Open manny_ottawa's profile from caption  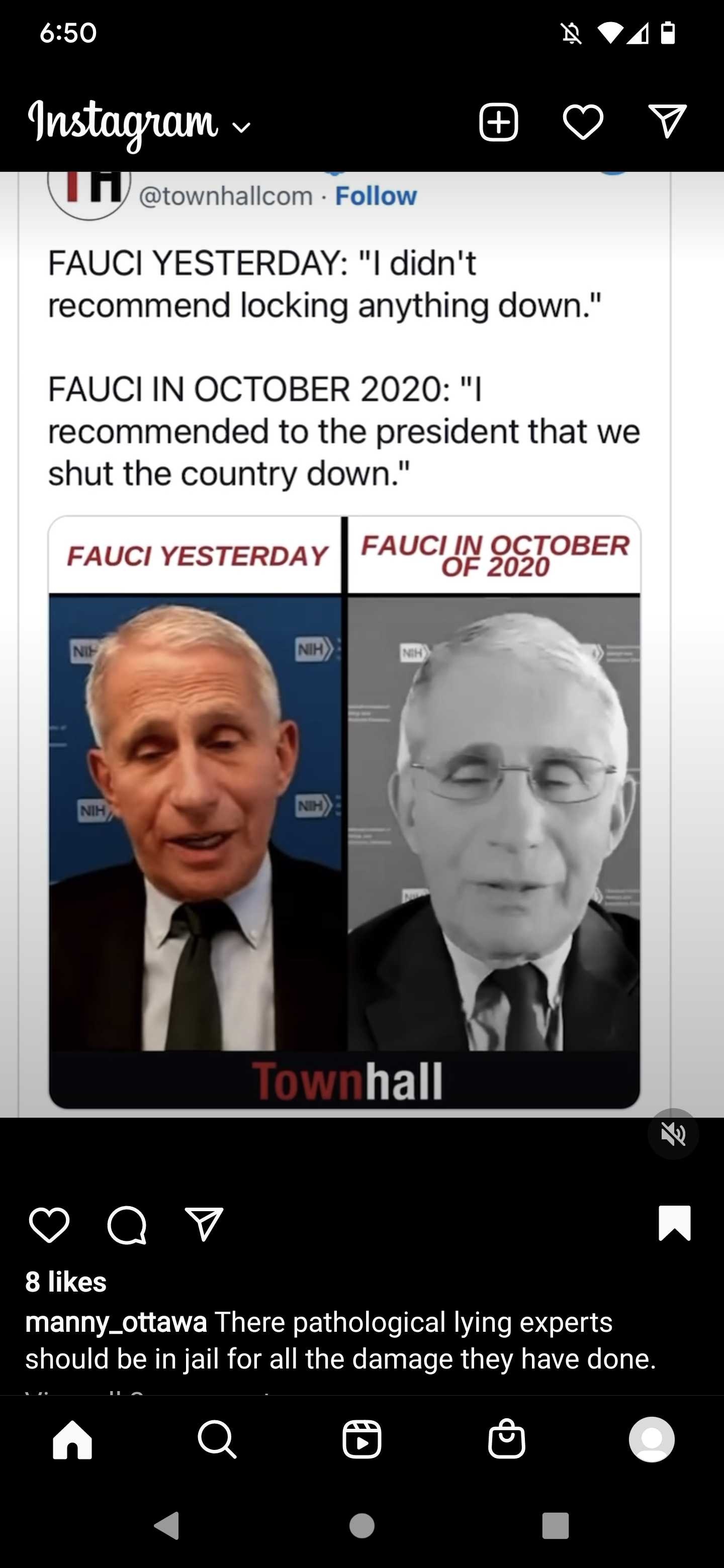(116, 1322)
